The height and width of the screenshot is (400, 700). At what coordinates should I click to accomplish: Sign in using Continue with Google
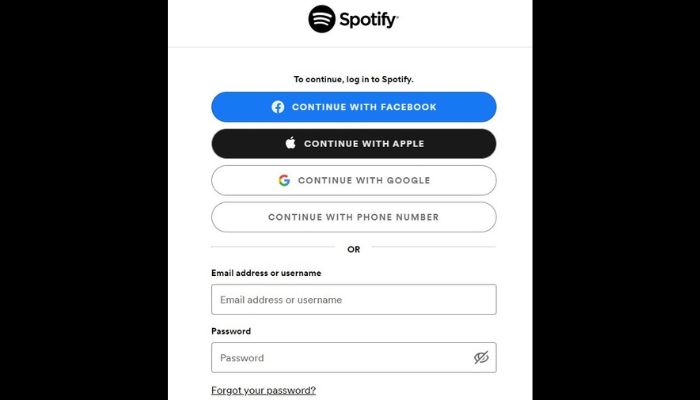coord(353,181)
